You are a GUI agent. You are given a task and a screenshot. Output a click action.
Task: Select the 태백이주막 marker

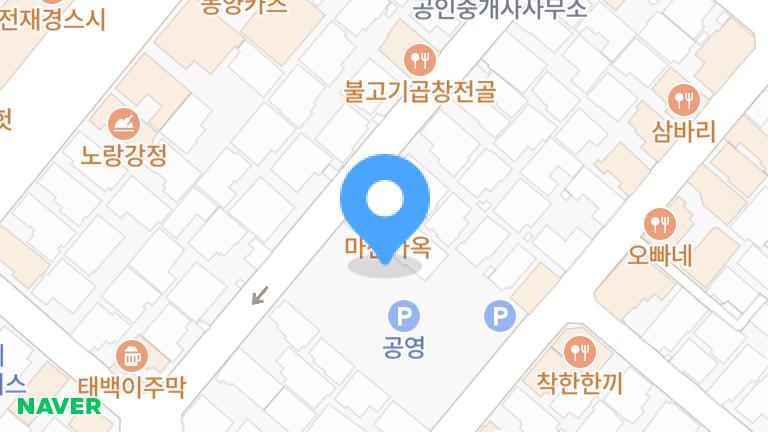tap(132, 355)
